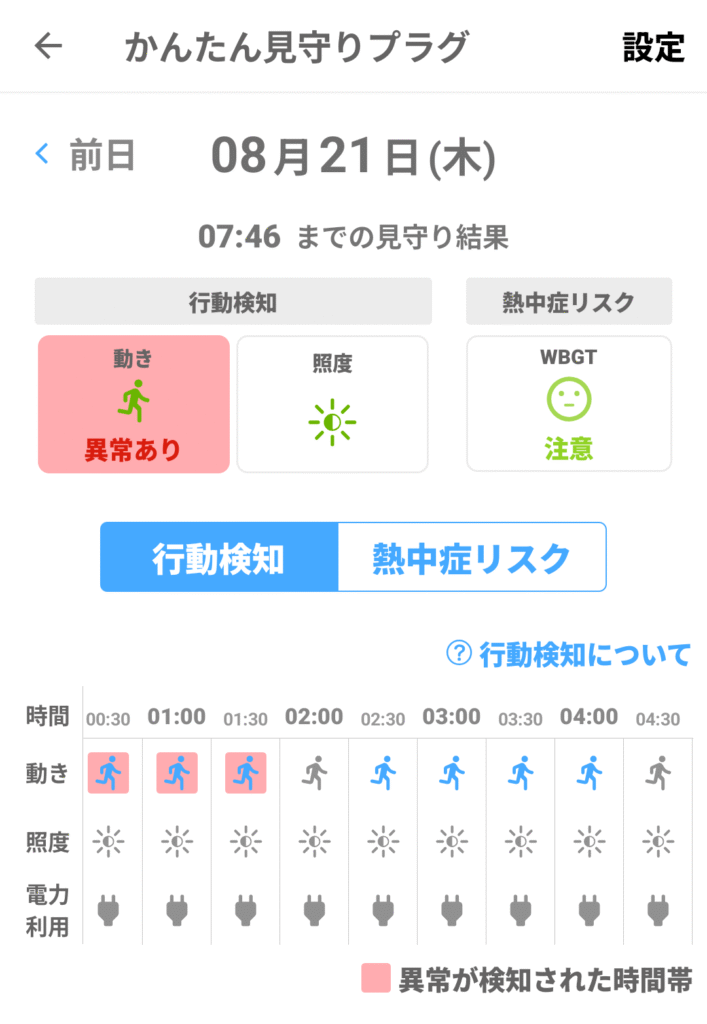Screen dimensions: 707x1024
Task: Go back using the top arrow
Action: [x=48, y=47]
